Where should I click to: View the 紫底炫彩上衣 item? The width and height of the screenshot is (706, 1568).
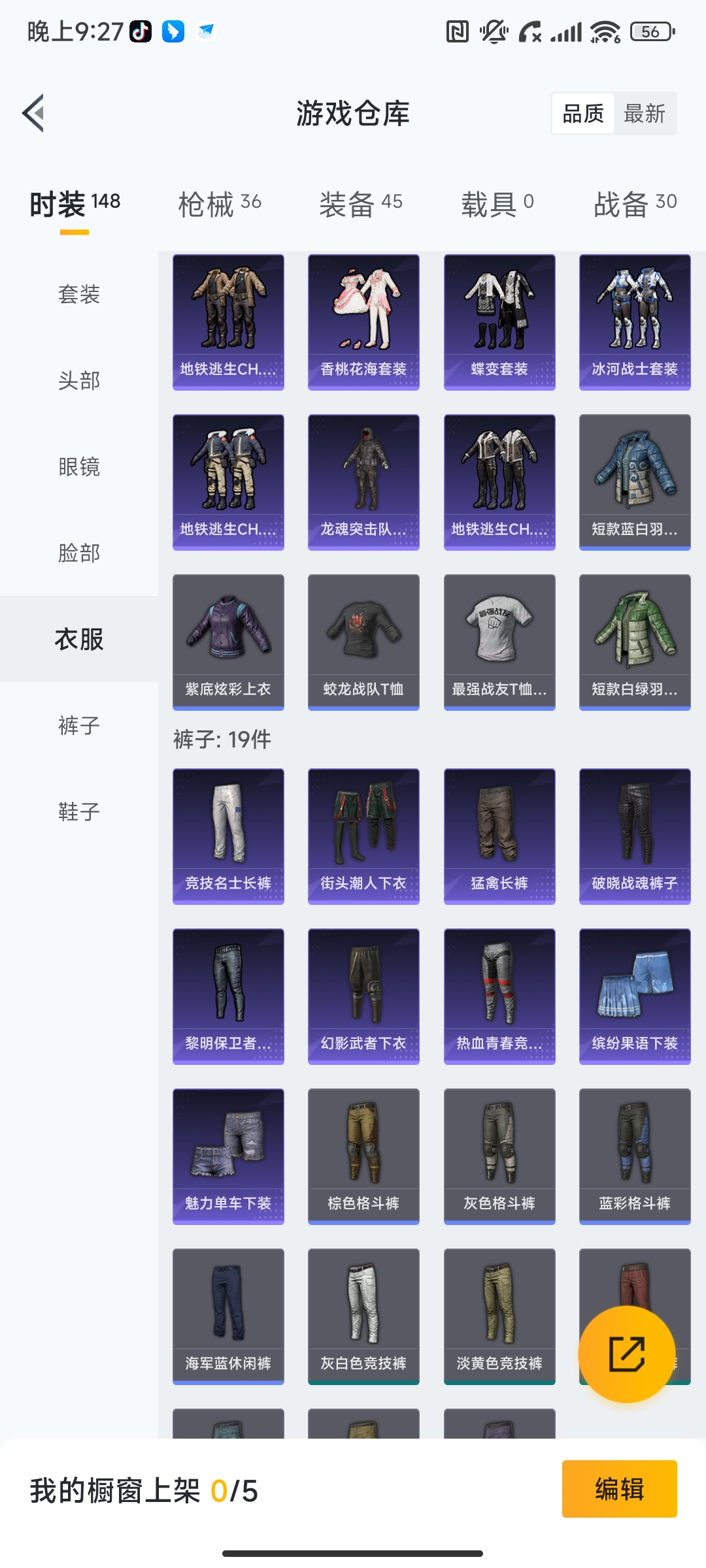click(228, 642)
